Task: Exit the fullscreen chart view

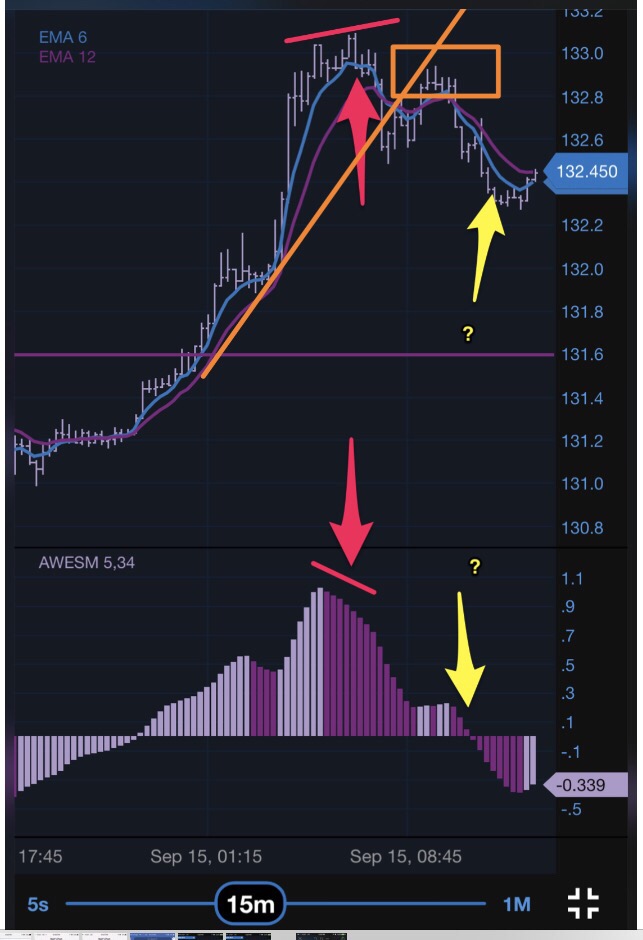Action: 583,903
